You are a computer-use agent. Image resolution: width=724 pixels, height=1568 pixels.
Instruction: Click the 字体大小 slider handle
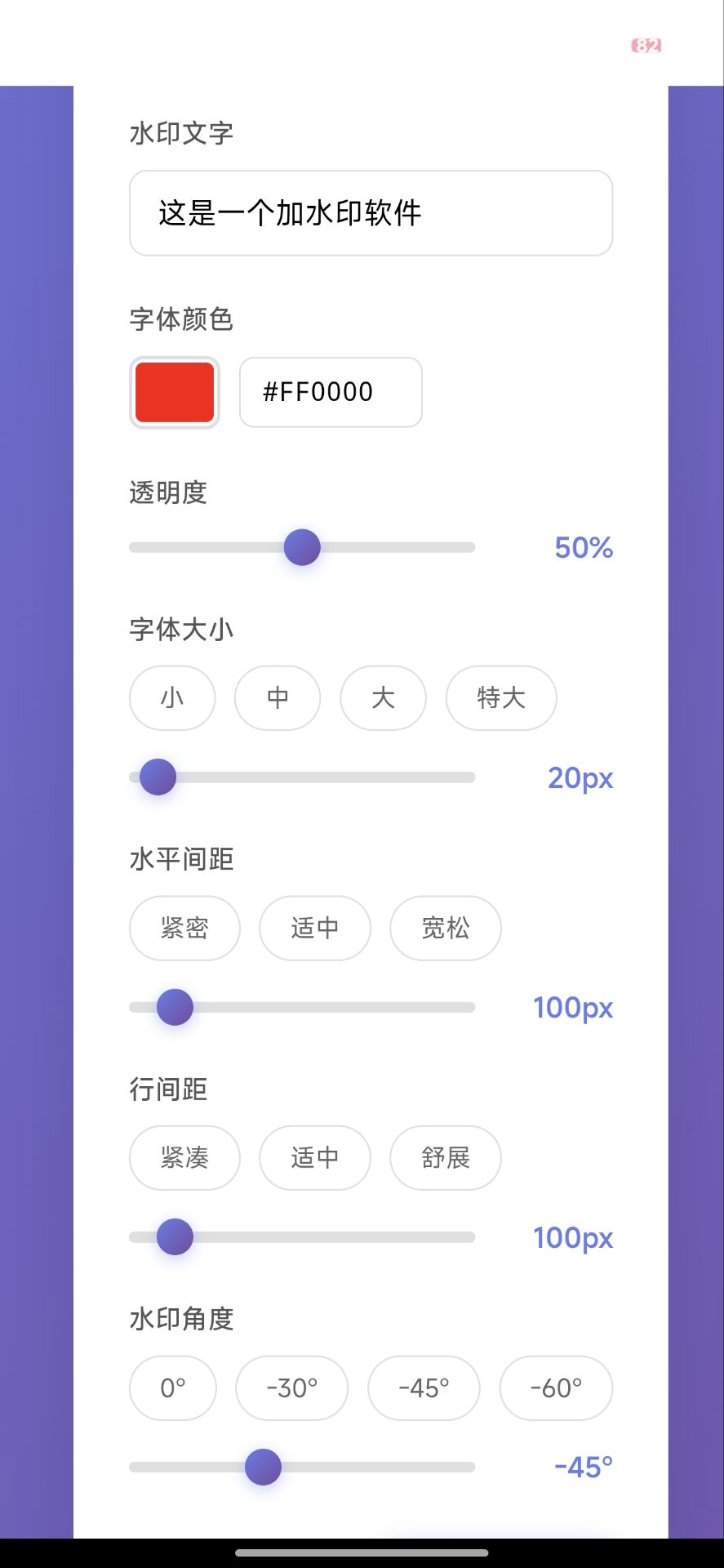158,777
